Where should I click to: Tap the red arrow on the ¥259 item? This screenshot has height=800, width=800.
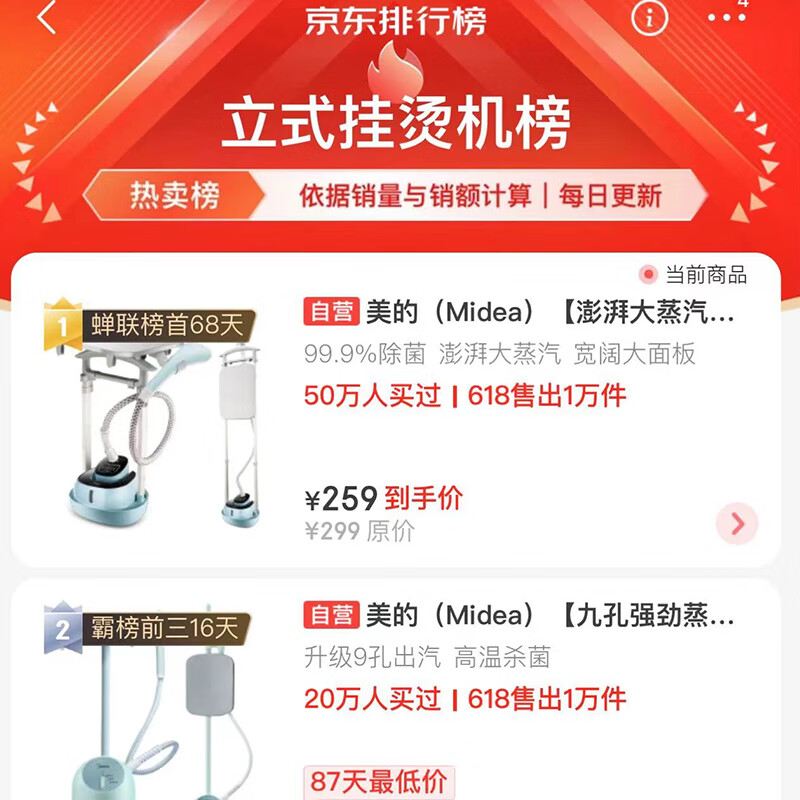(x=737, y=523)
